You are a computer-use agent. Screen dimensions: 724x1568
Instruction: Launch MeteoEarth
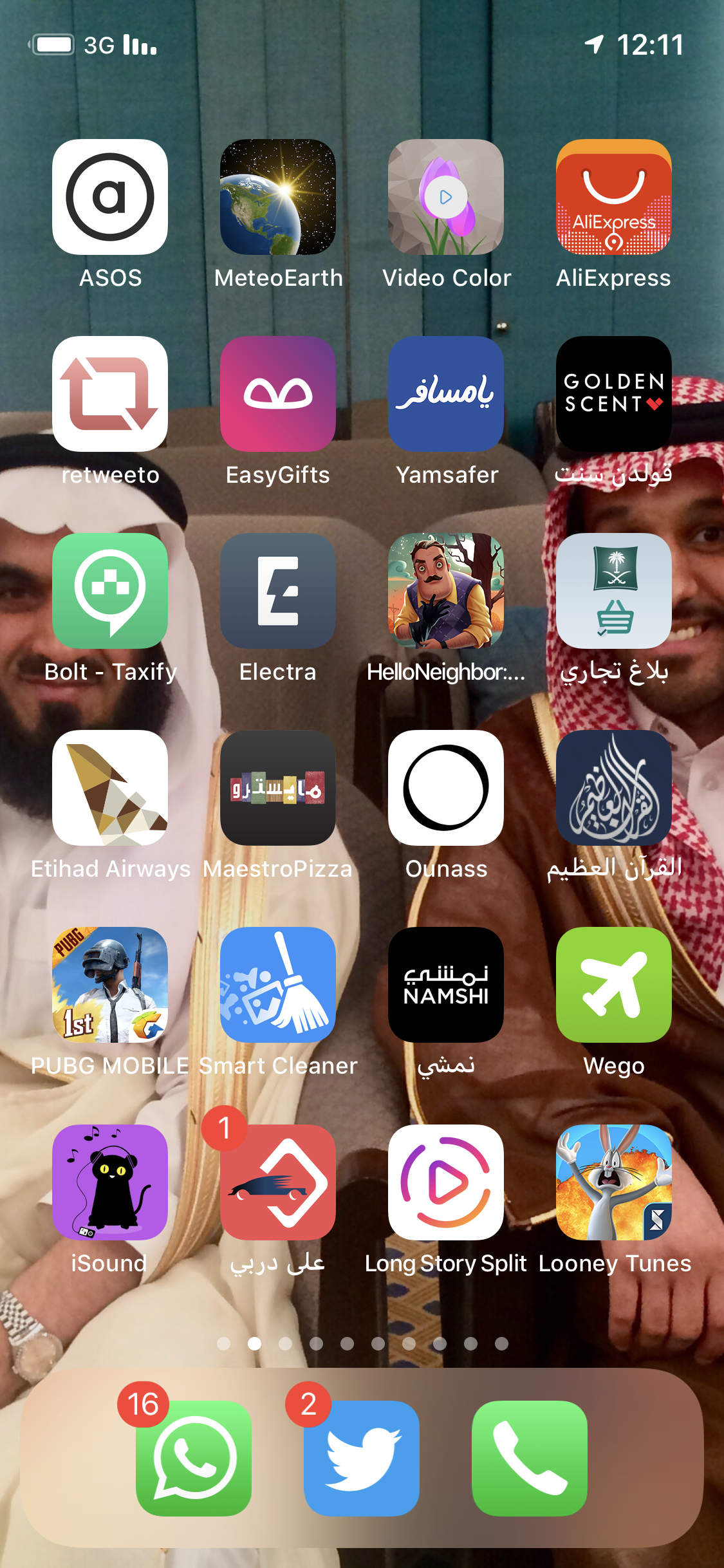coord(278,197)
